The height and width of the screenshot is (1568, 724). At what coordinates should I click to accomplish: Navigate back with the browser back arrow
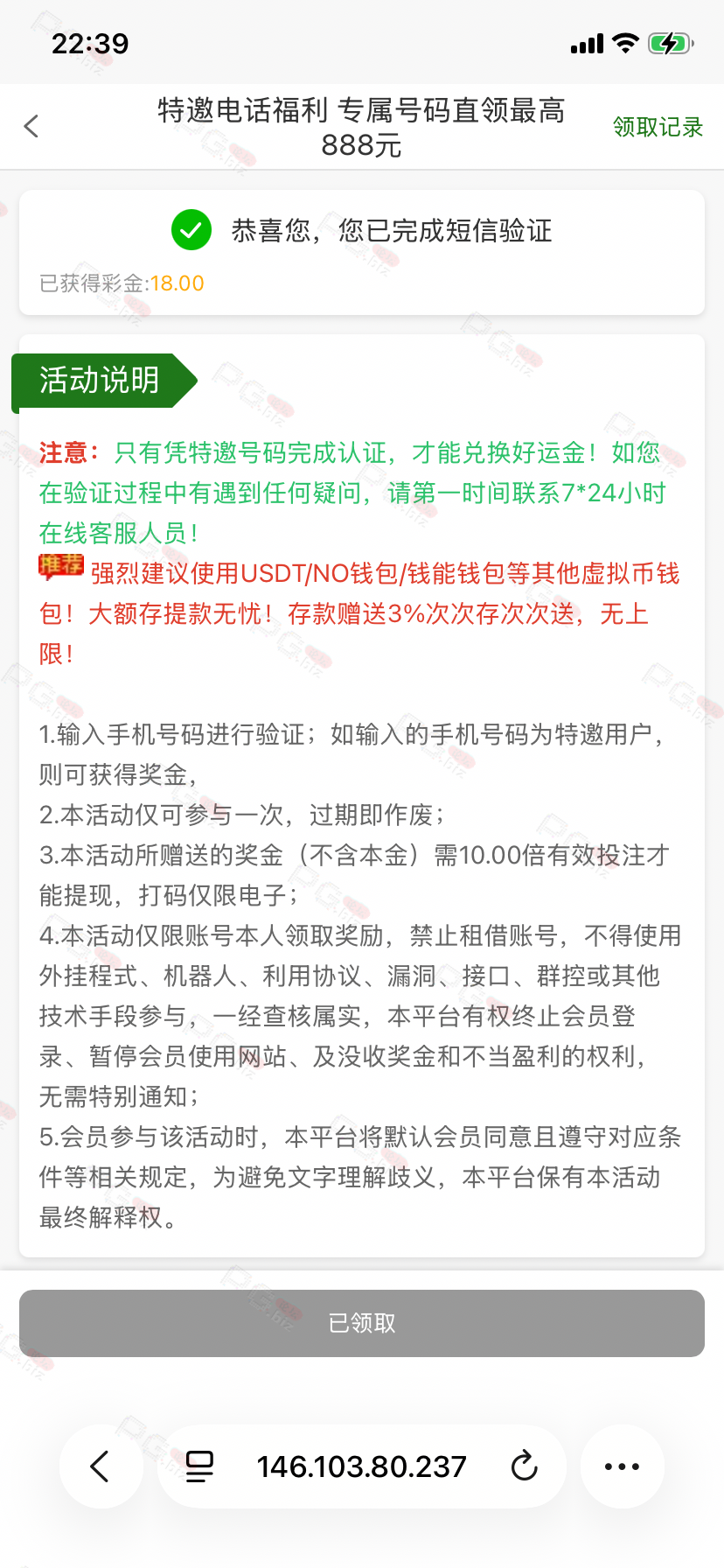[x=101, y=1466]
